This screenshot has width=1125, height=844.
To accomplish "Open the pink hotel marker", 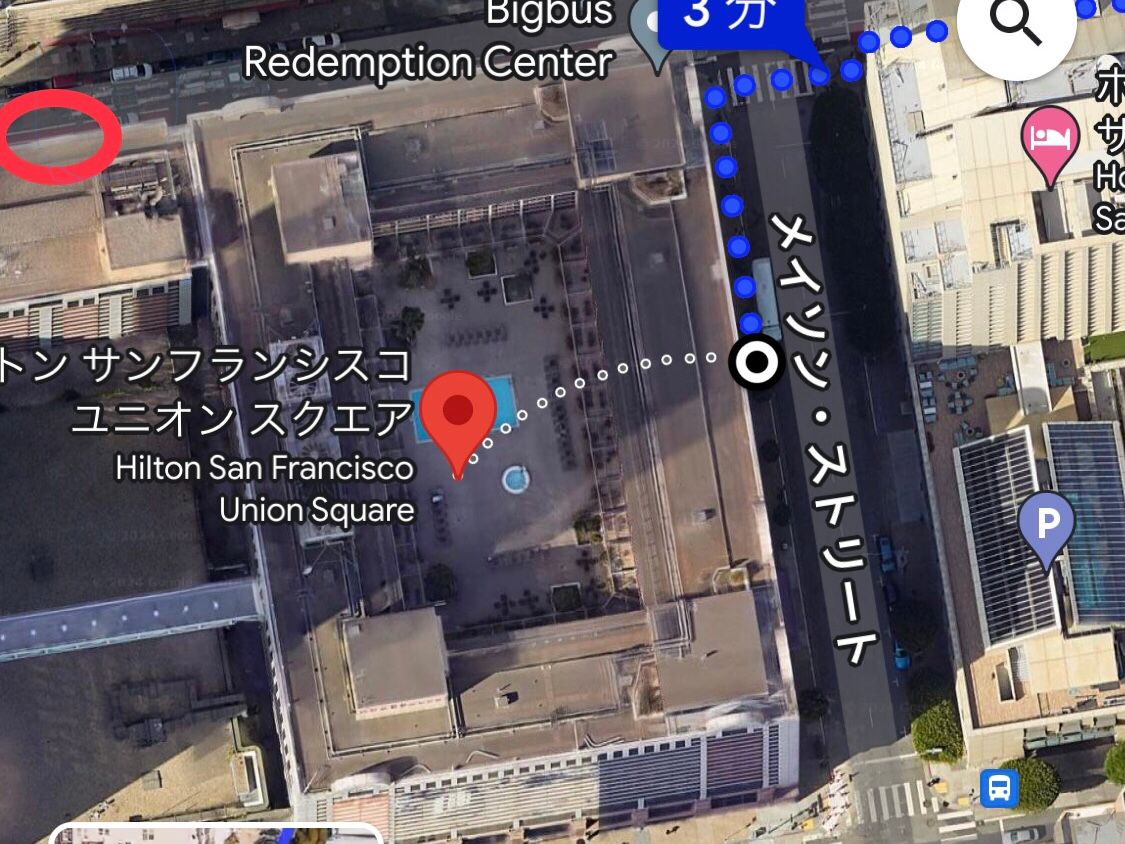I will click(x=1049, y=139).
